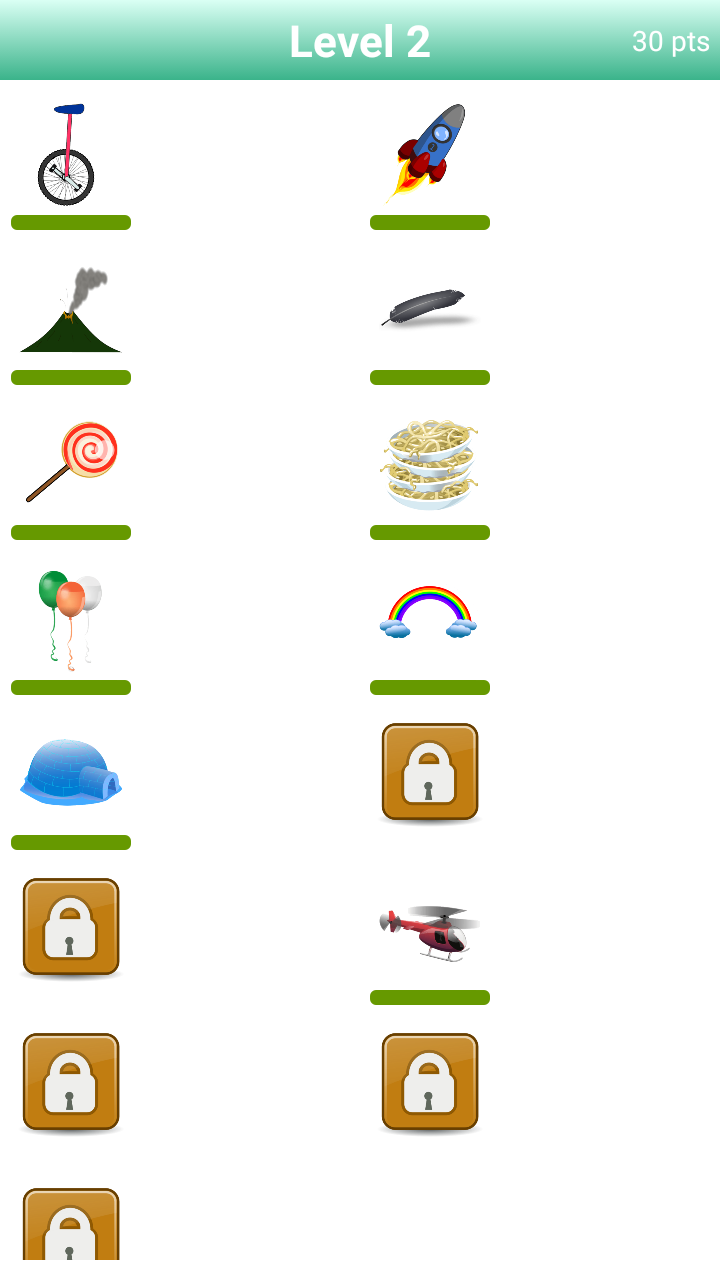Tap the locked puzzle below the helicopter

point(430,1083)
